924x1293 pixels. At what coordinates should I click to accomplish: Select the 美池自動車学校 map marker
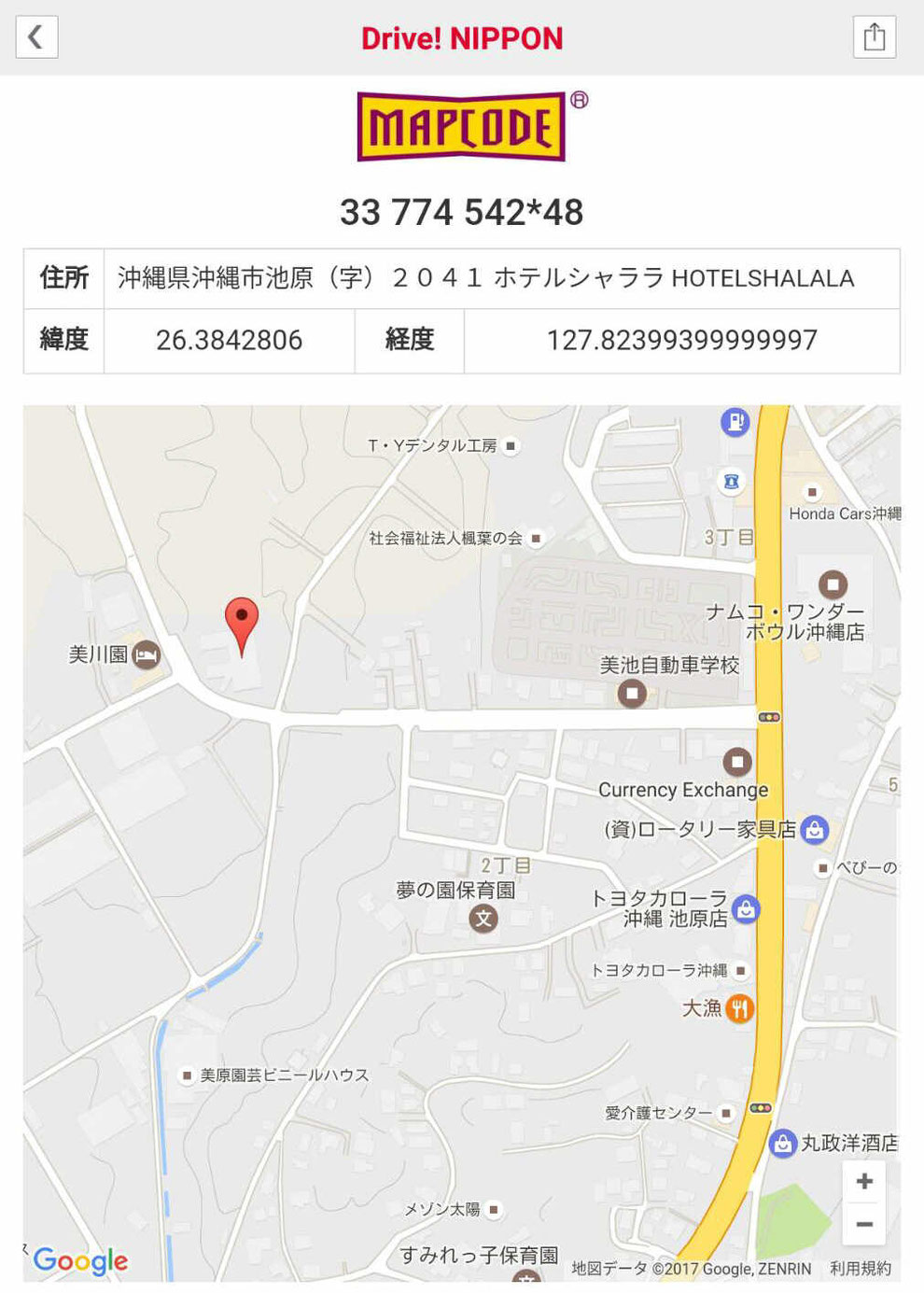[632, 693]
